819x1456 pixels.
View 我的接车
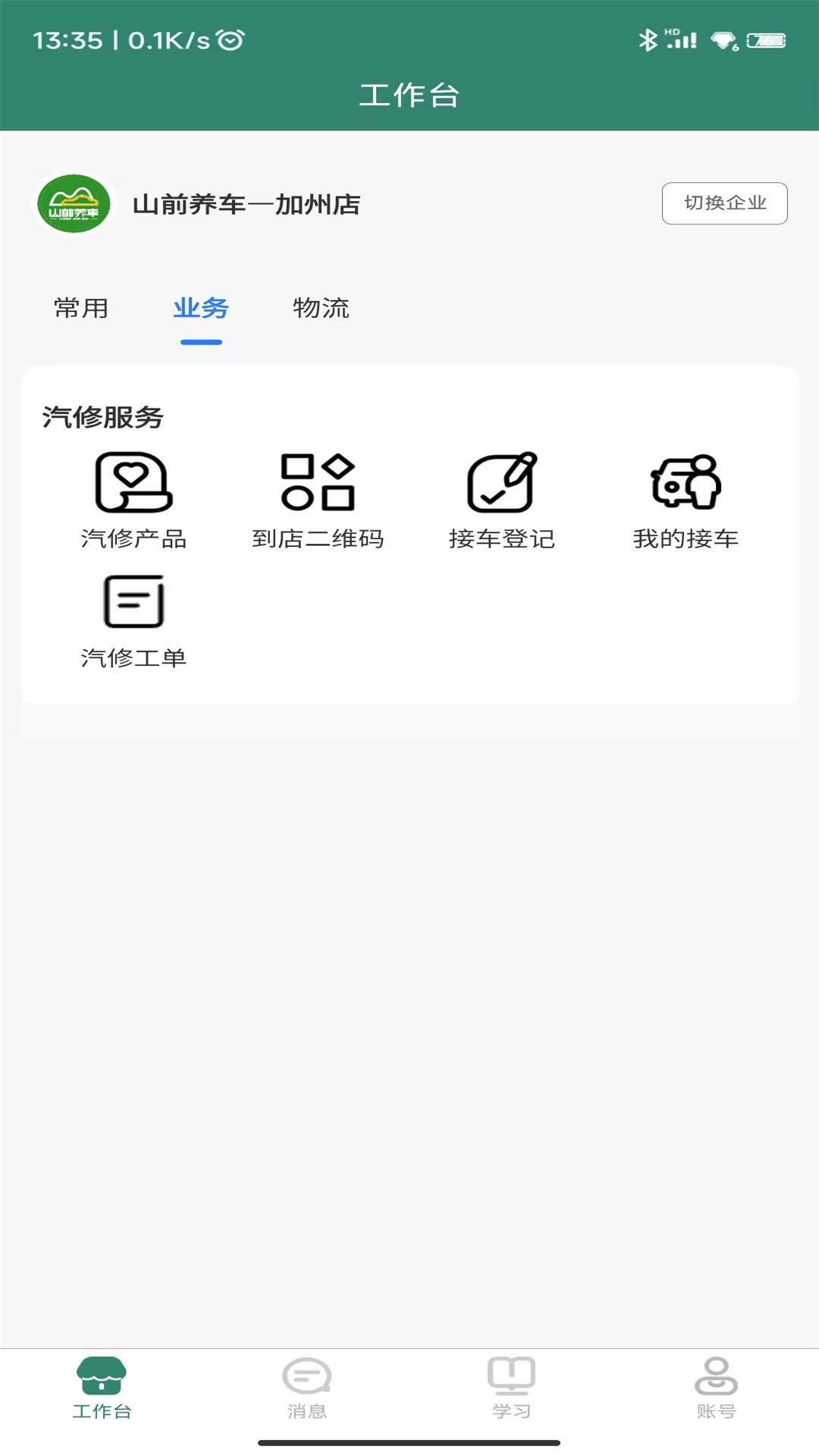tap(686, 499)
